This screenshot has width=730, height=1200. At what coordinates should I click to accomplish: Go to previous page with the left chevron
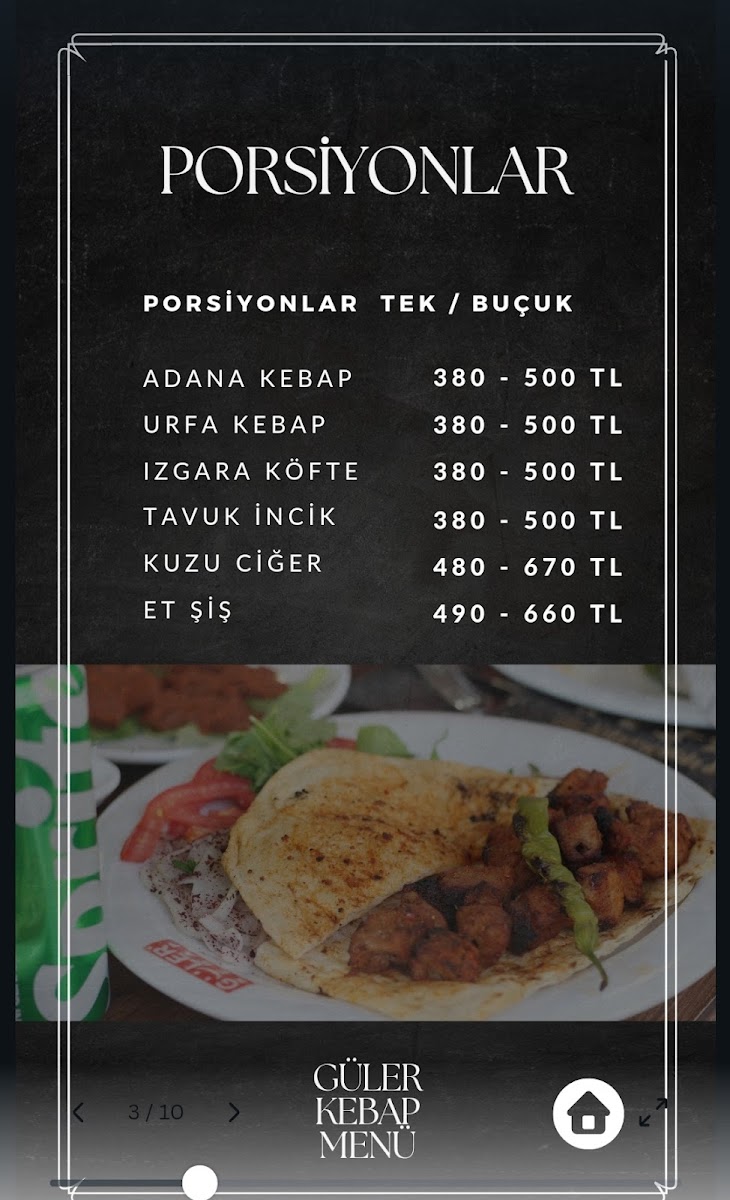(78, 1110)
